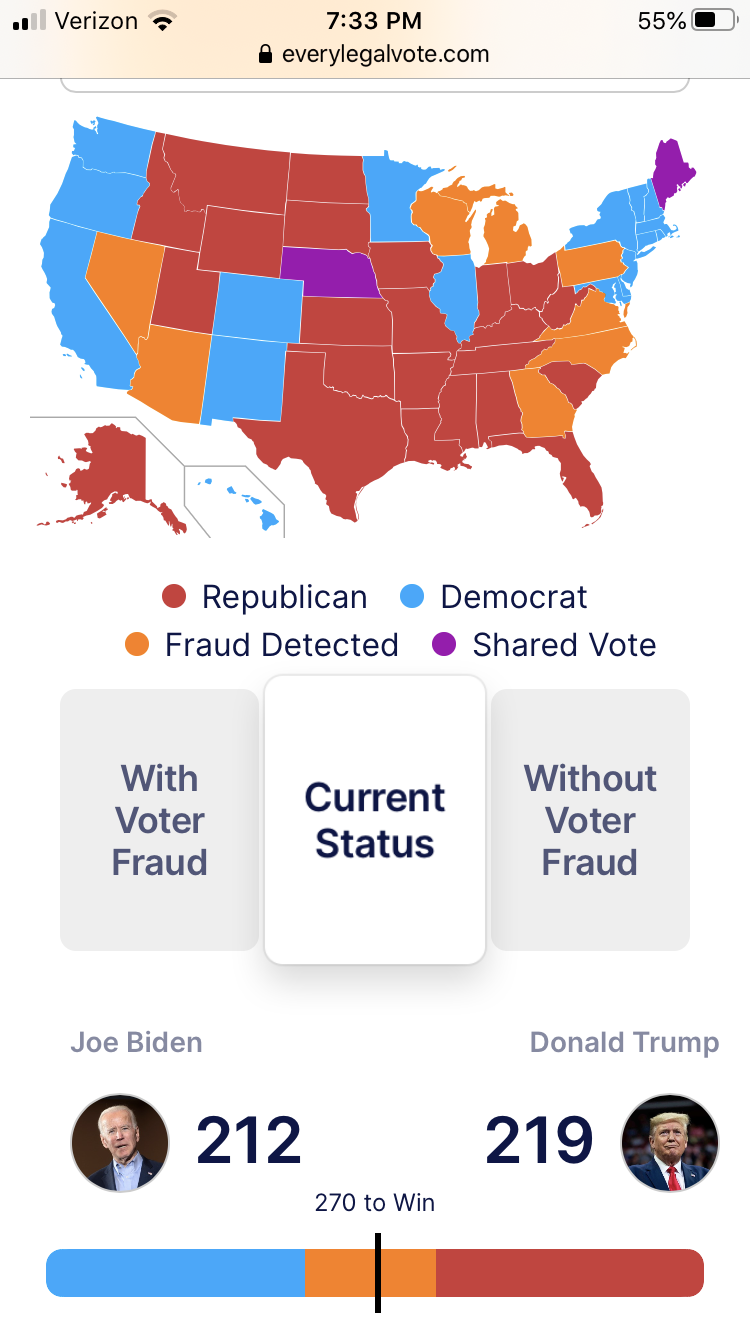Switch to the Current Status card

375,820
